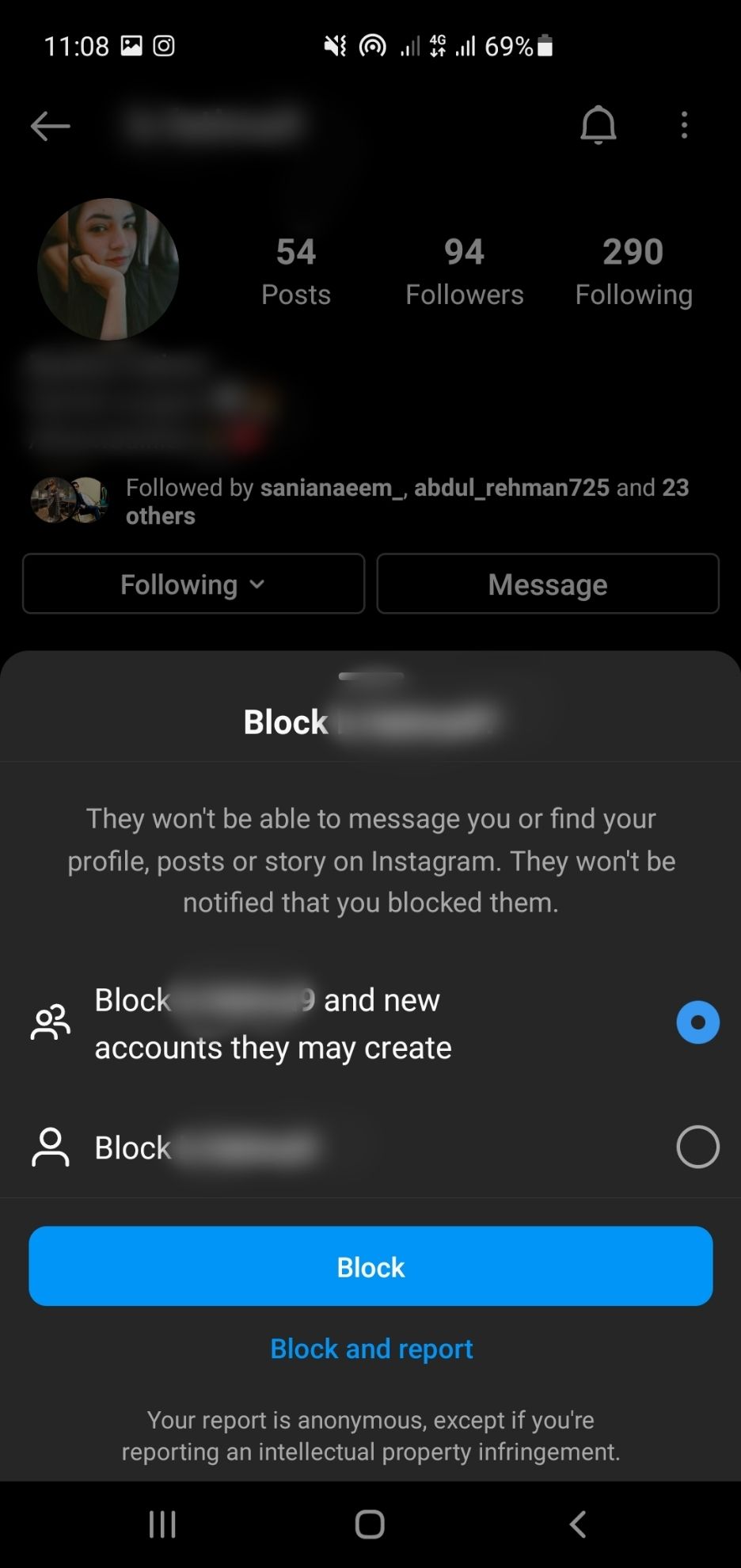This screenshot has width=741, height=1568.
Task: View the profile picture
Action: (x=108, y=269)
